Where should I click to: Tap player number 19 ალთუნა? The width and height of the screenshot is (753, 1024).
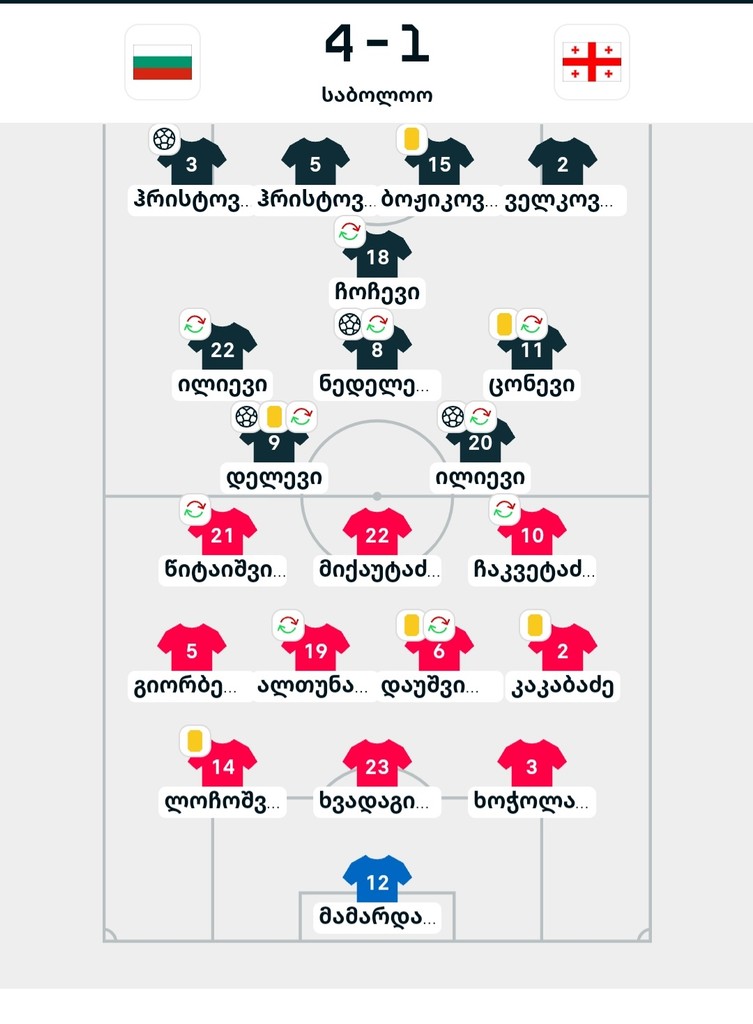point(315,651)
